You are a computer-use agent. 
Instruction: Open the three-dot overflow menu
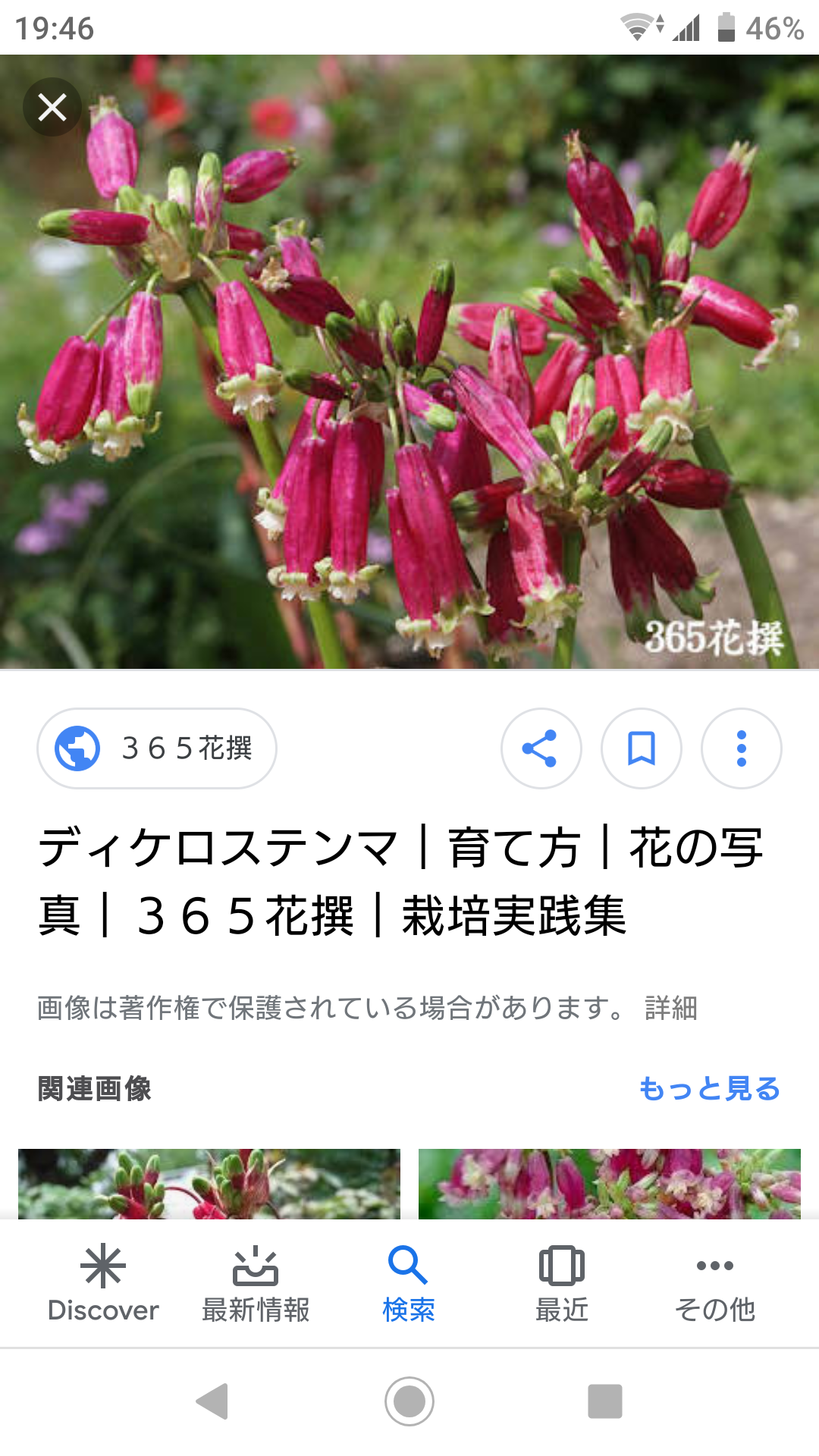(x=742, y=748)
